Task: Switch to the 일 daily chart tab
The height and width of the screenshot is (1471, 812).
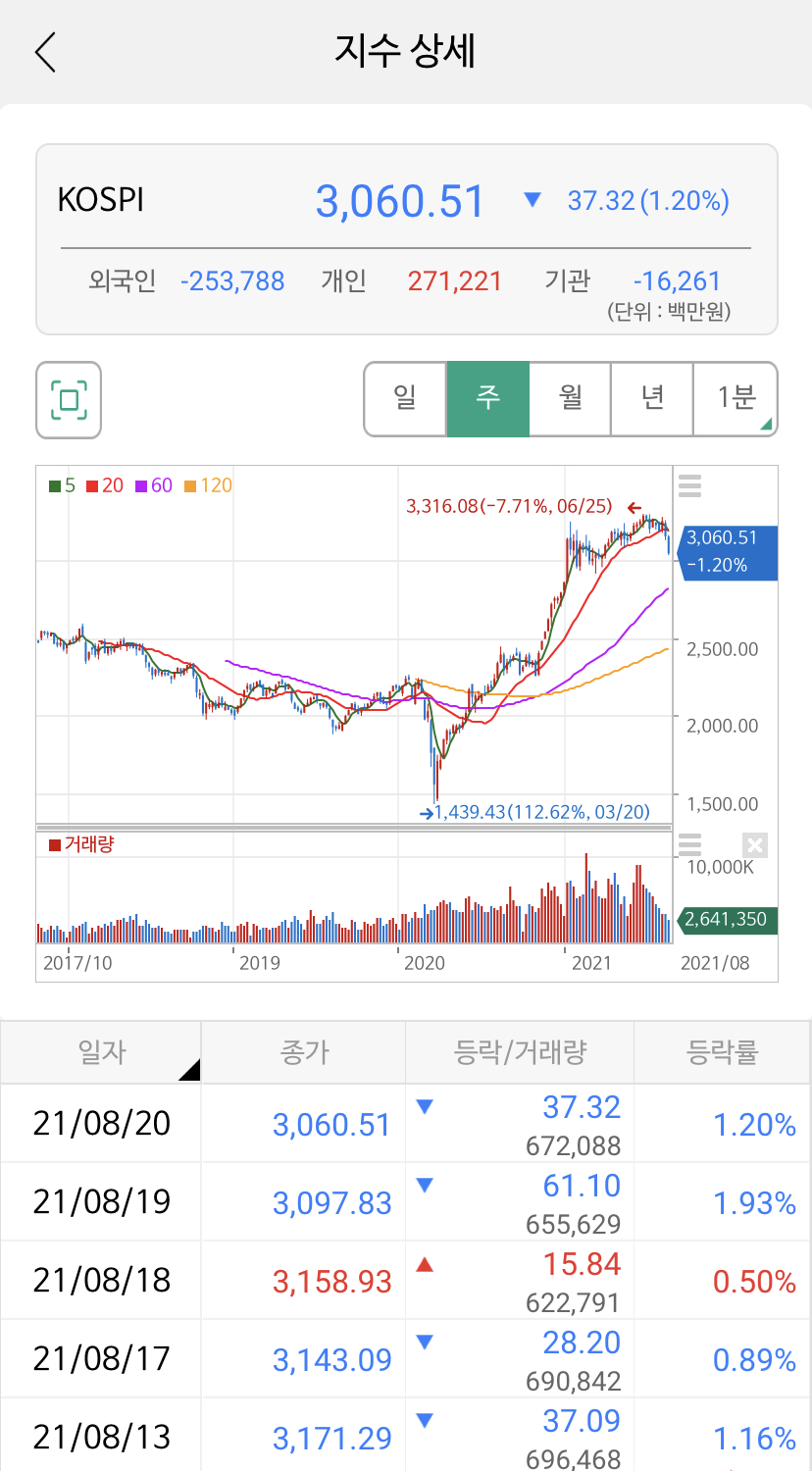Action: point(406,399)
